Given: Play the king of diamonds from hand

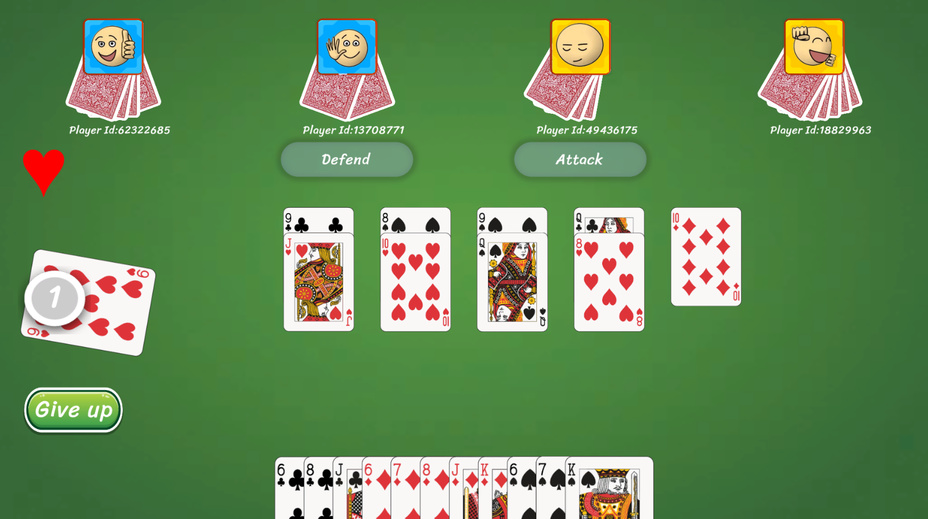Looking at the screenshot, I should tap(490, 490).
